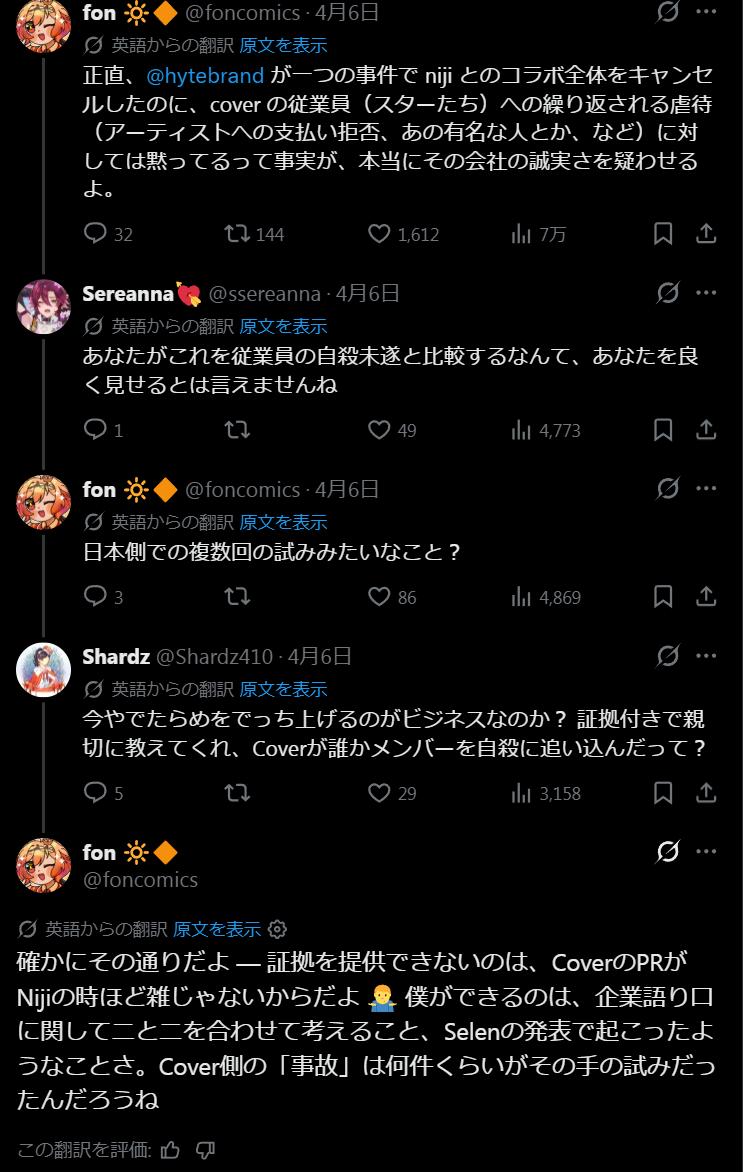The height and width of the screenshot is (1172, 743).
Task: Tap Grok icon on Shardz's post
Action: click(667, 656)
